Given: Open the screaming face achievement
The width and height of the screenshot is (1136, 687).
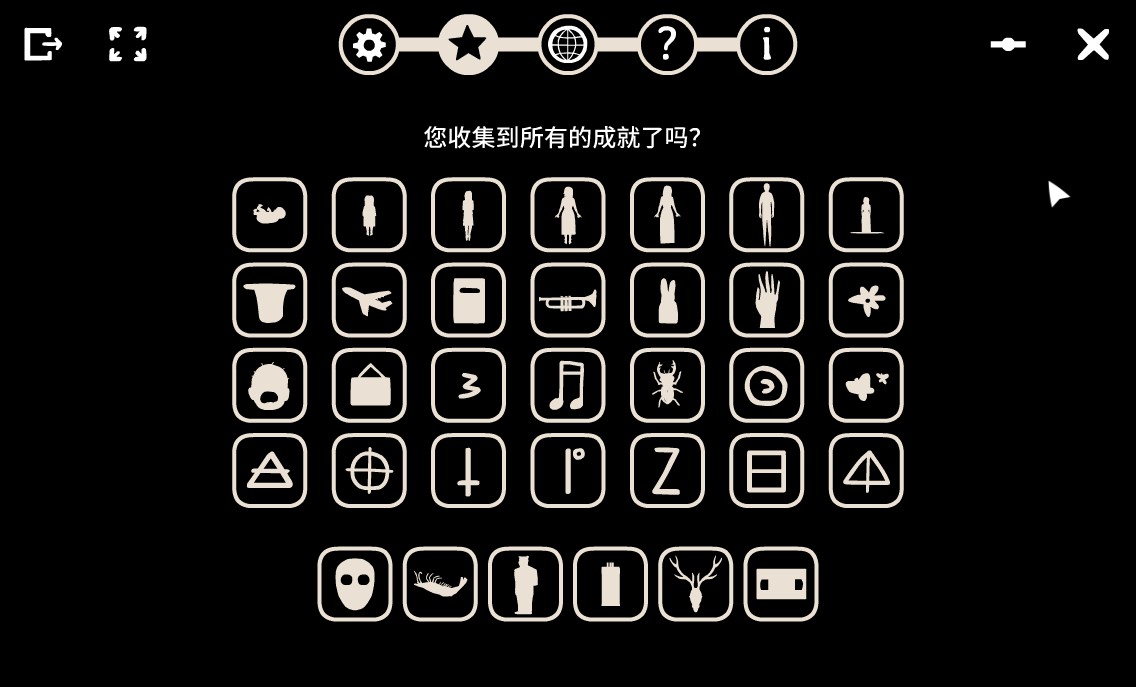Looking at the screenshot, I should point(270,385).
